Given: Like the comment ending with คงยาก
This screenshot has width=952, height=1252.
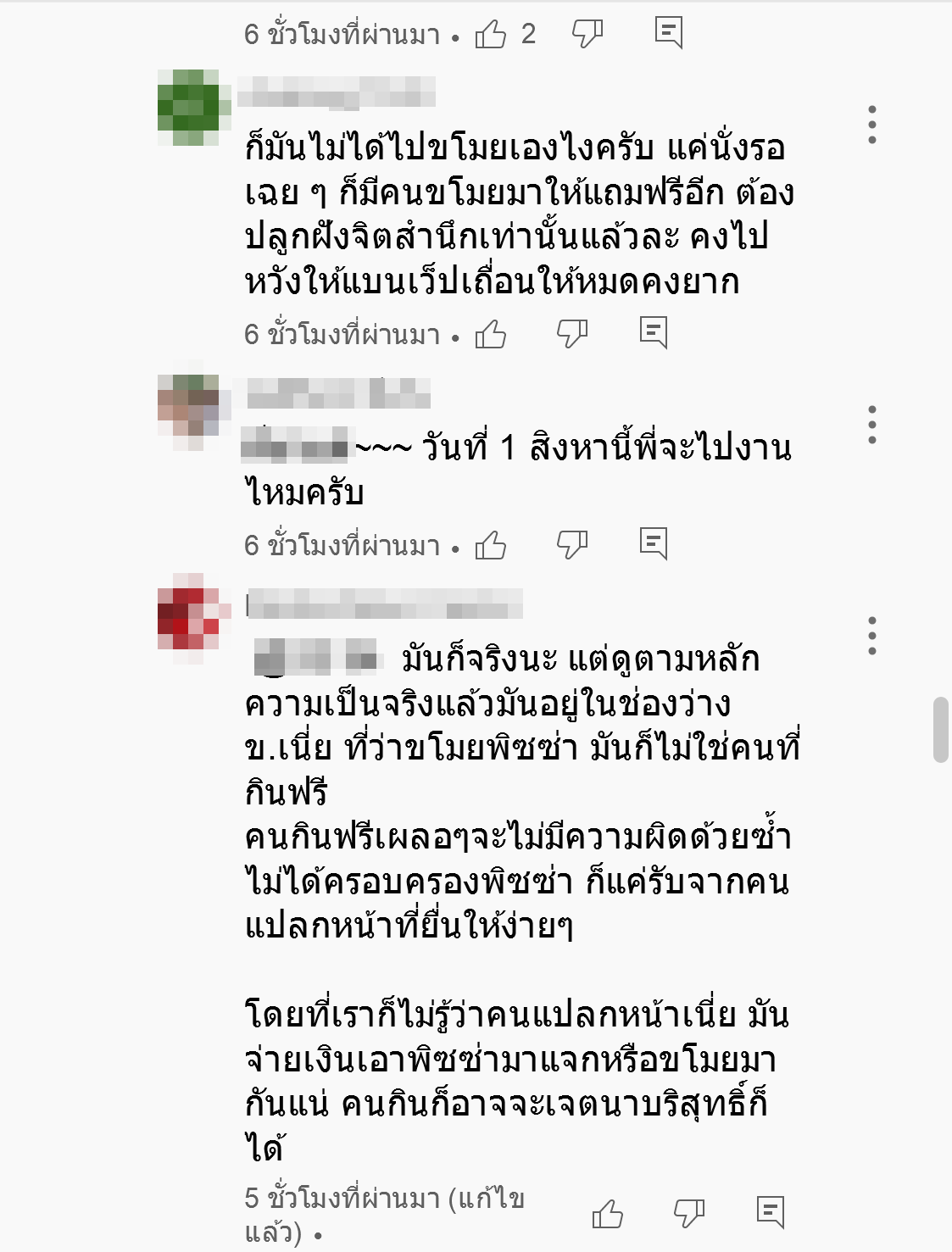Looking at the screenshot, I should 491,334.
